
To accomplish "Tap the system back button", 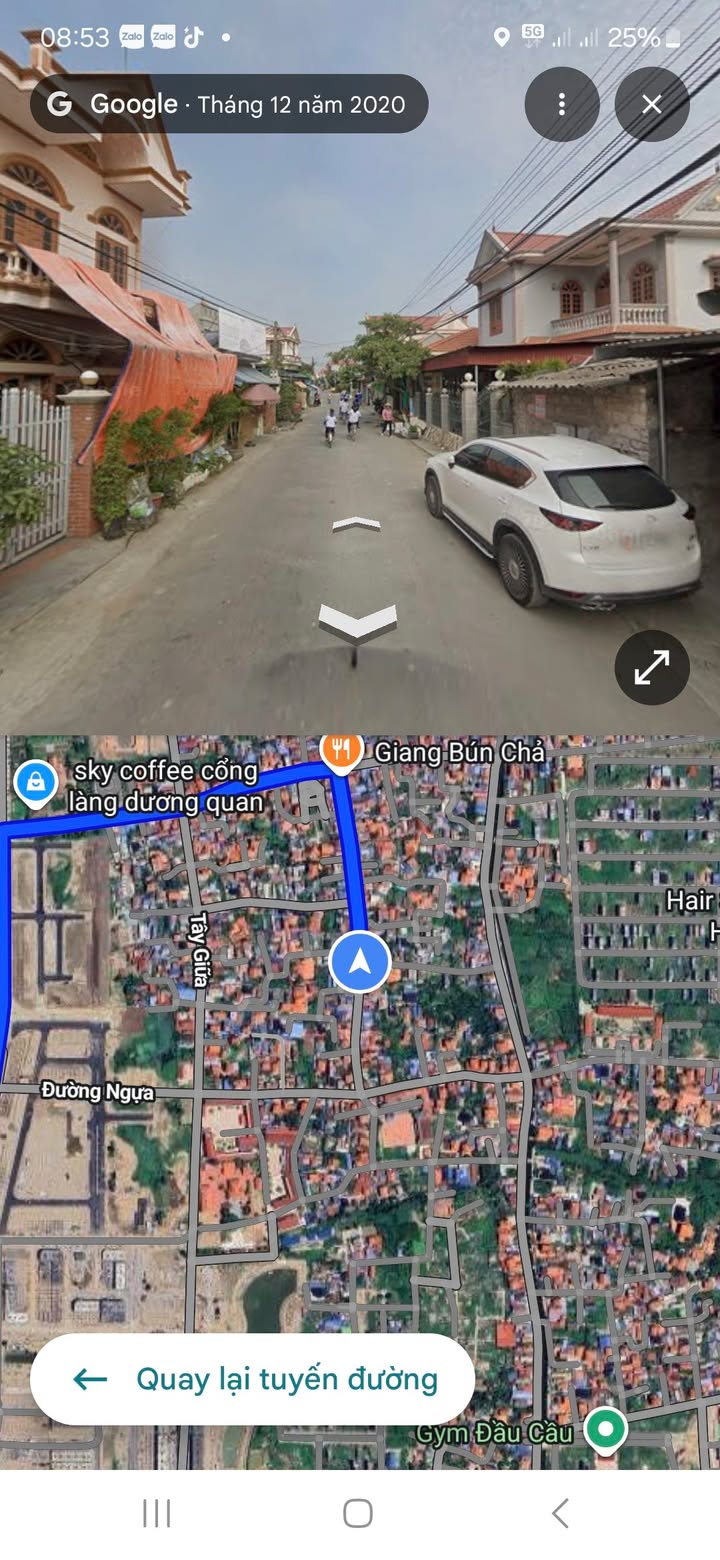I will pos(560,1513).
